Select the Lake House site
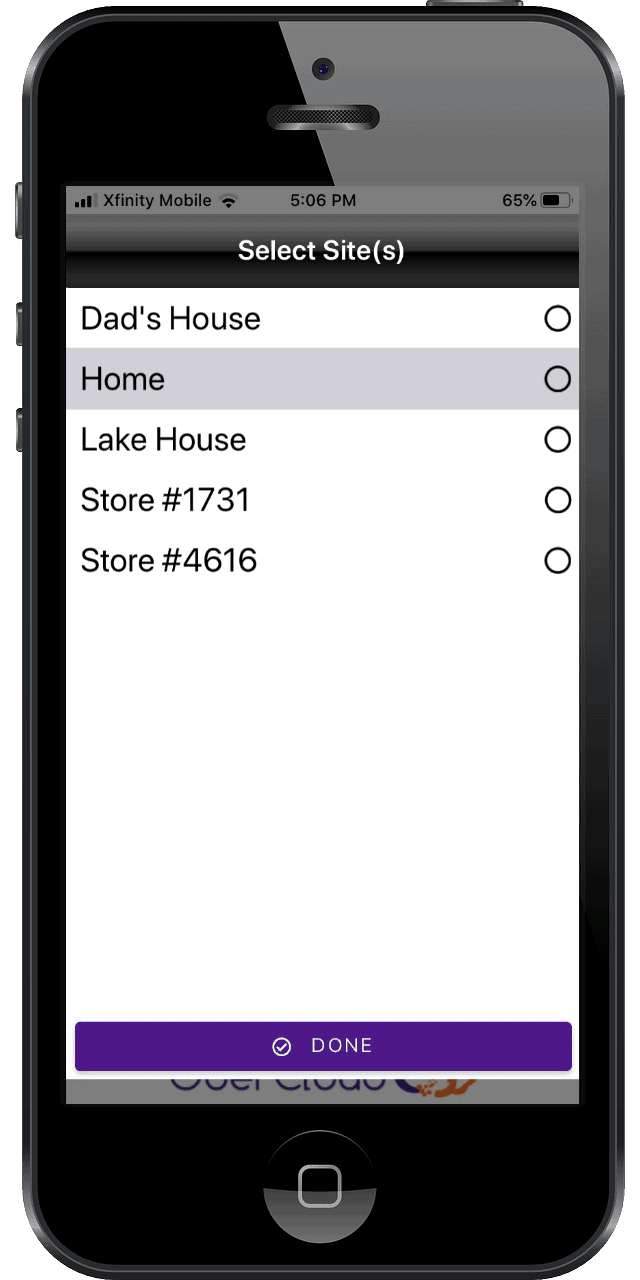 pyautogui.click(x=322, y=439)
